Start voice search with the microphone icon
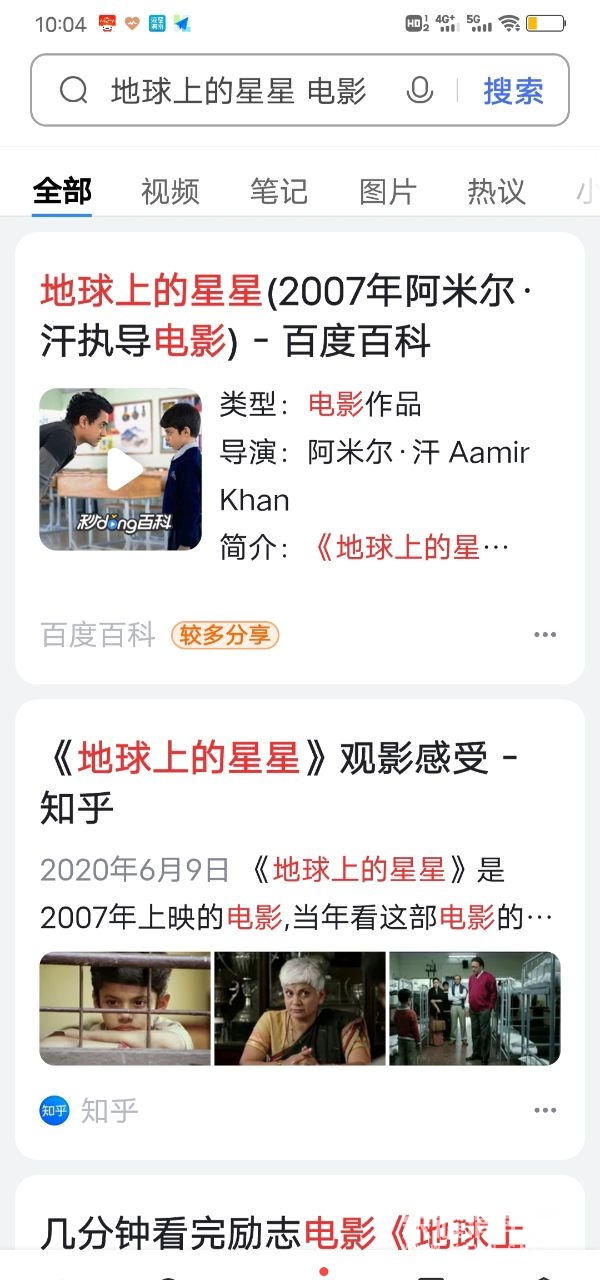 [420, 91]
